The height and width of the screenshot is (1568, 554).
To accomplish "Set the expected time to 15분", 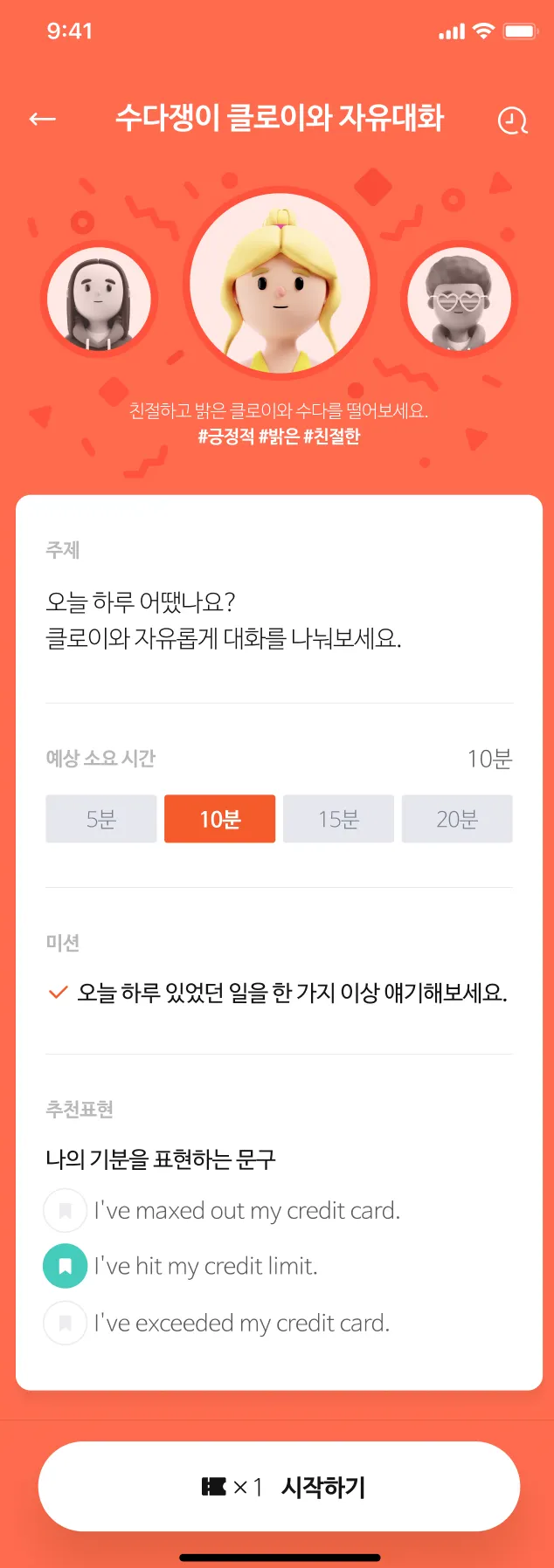I will point(338,819).
